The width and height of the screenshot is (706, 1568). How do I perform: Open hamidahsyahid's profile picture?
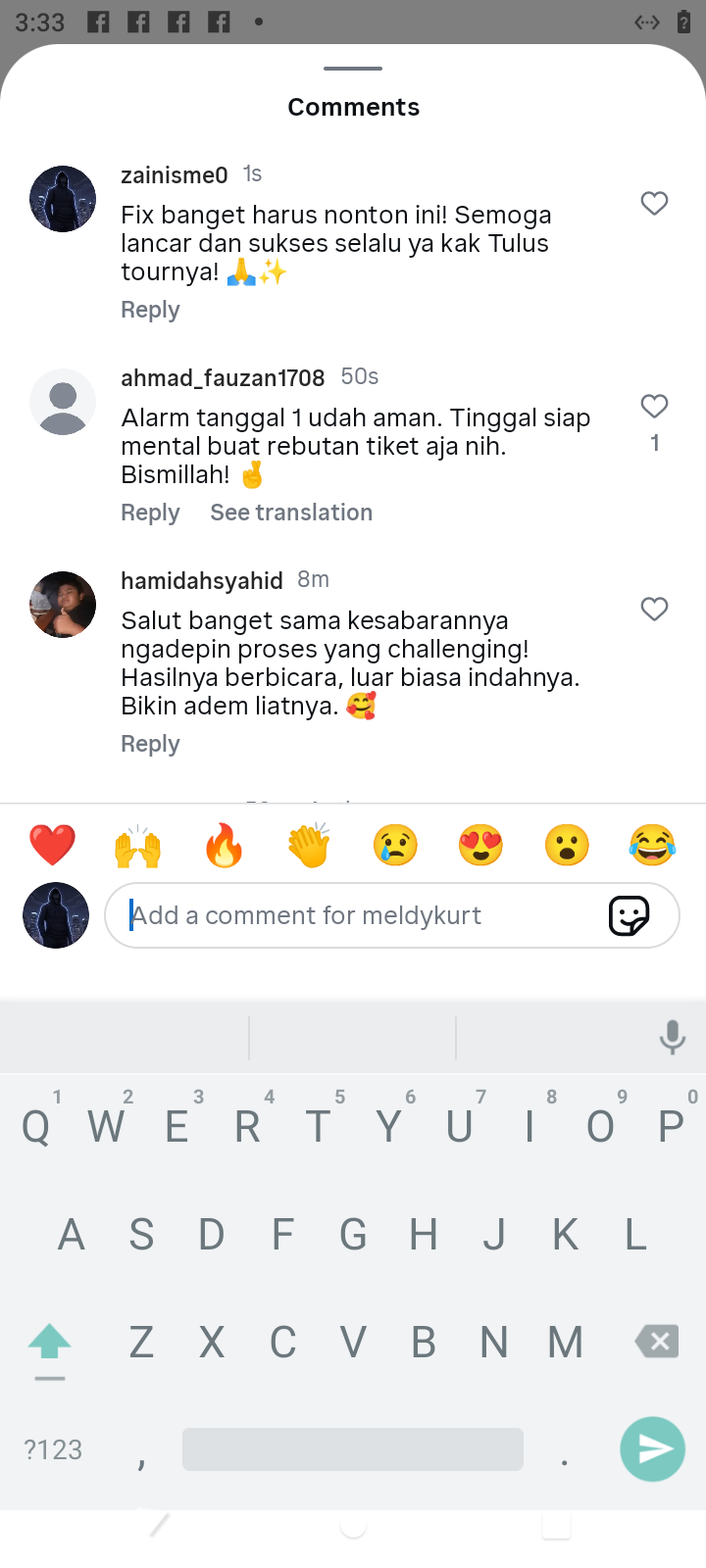click(x=63, y=605)
